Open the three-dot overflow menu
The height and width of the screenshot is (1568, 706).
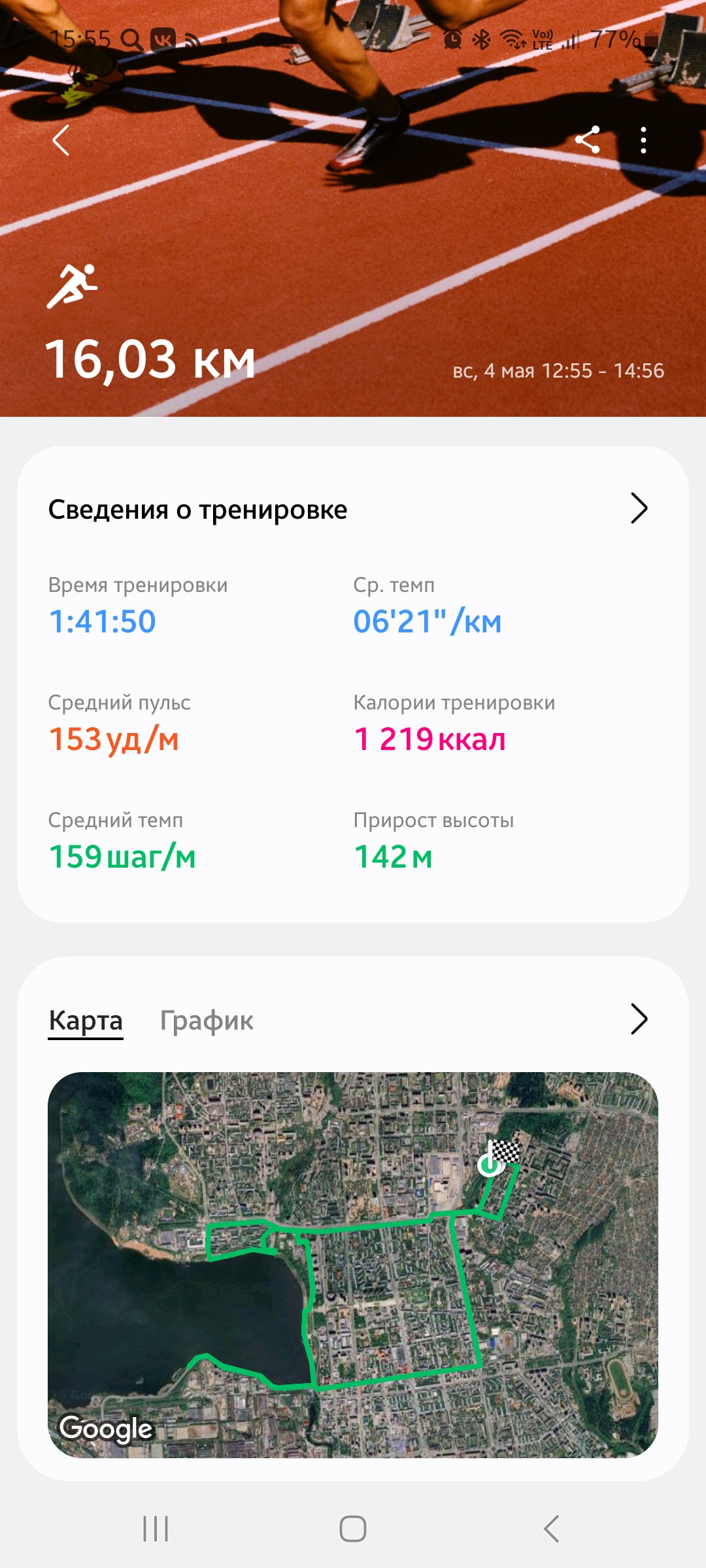pyautogui.click(x=644, y=140)
